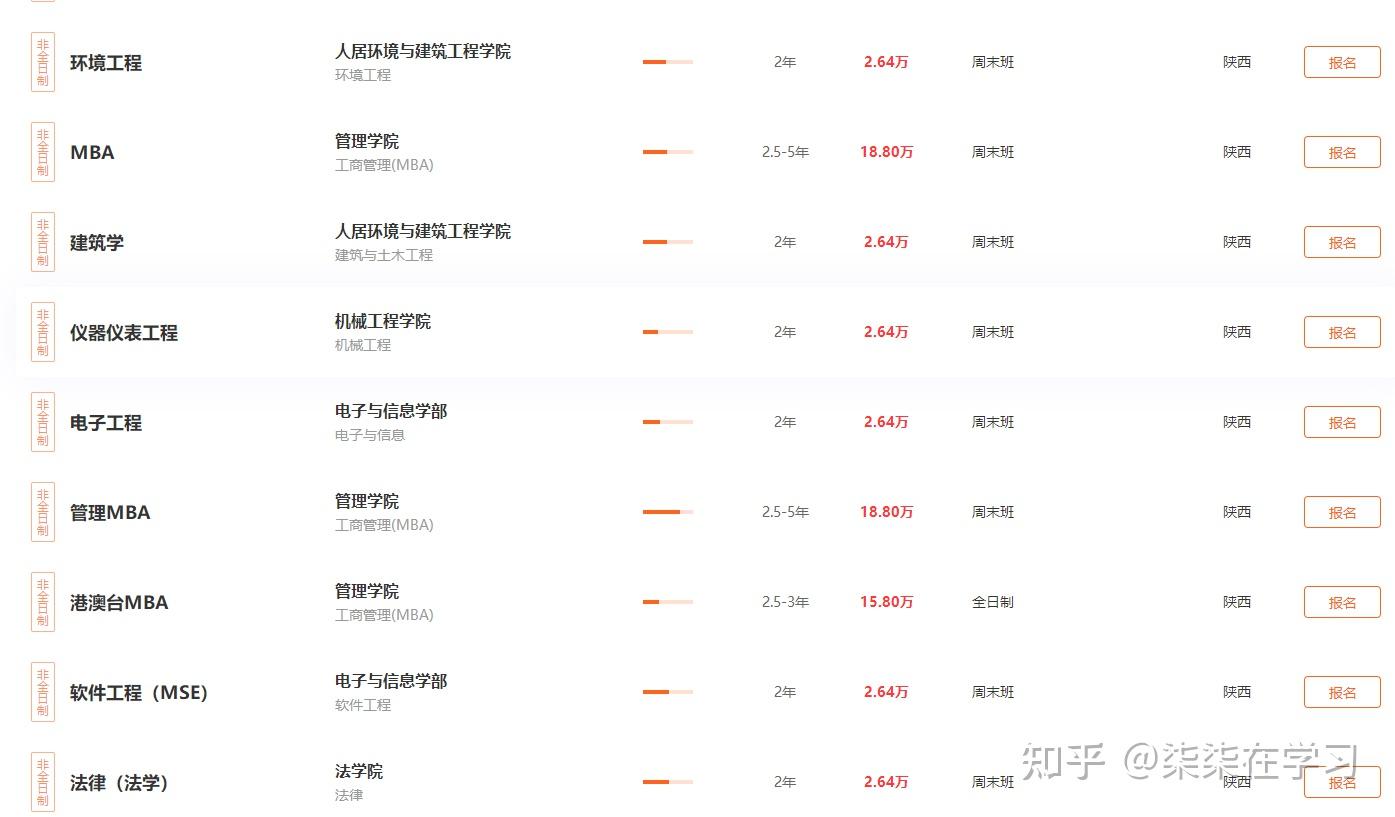Viewport: 1395px width, 817px height.
Task: Apply to 港澳台MBA via 报名
Action: pyautogui.click(x=1342, y=602)
